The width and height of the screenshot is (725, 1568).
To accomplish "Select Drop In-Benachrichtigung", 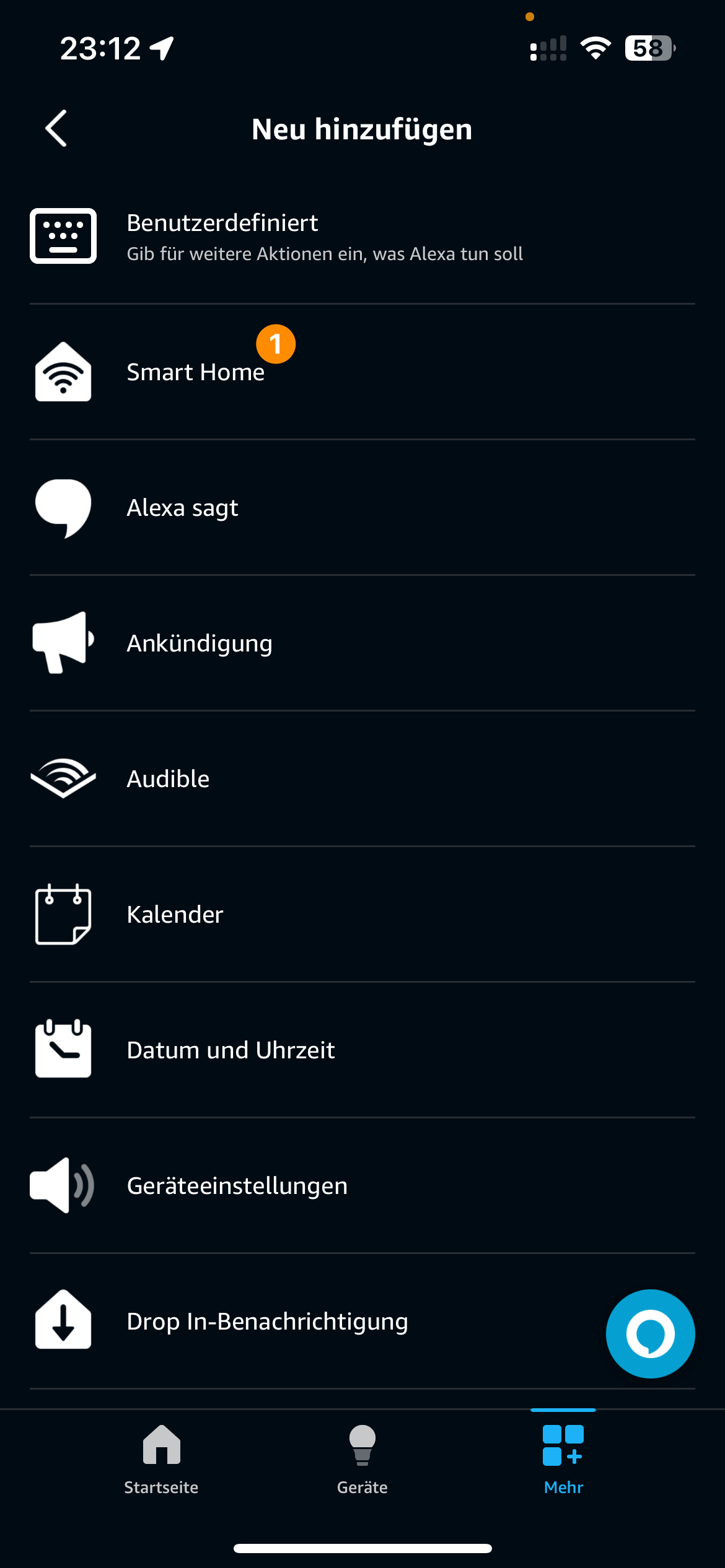I will click(x=310, y=1322).
